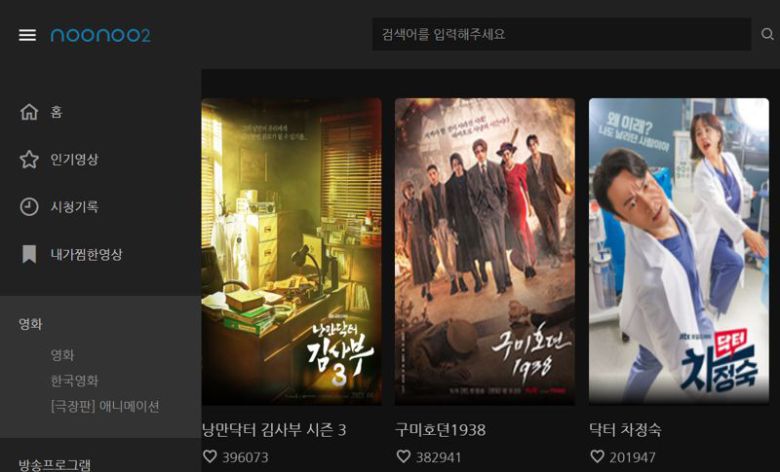Open the hamburger drawer menu
780x472 pixels.
tap(27, 35)
